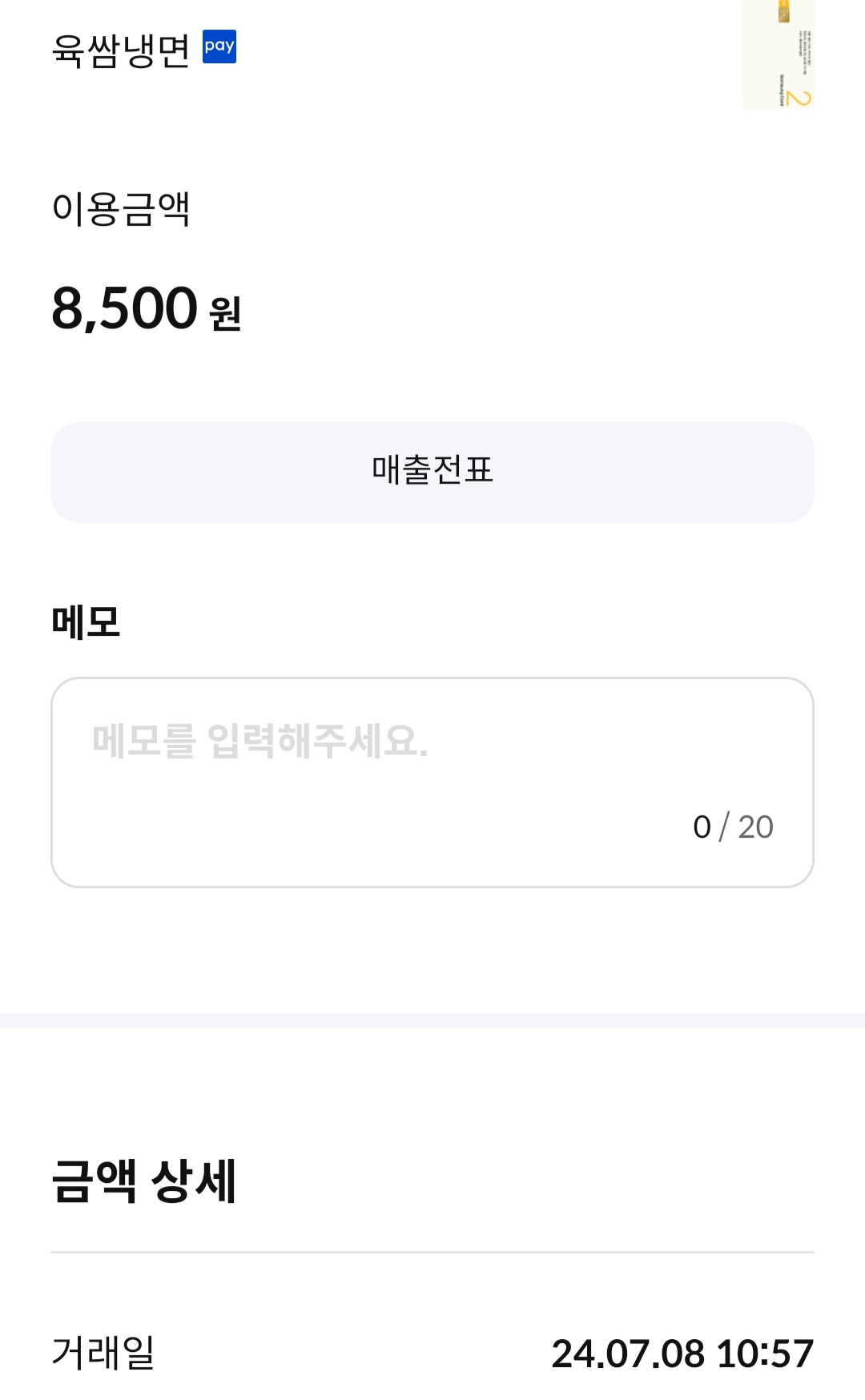The height and width of the screenshot is (1400, 865).
Task: Open the 매출전표 sales slip
Action: coord(432,472)
